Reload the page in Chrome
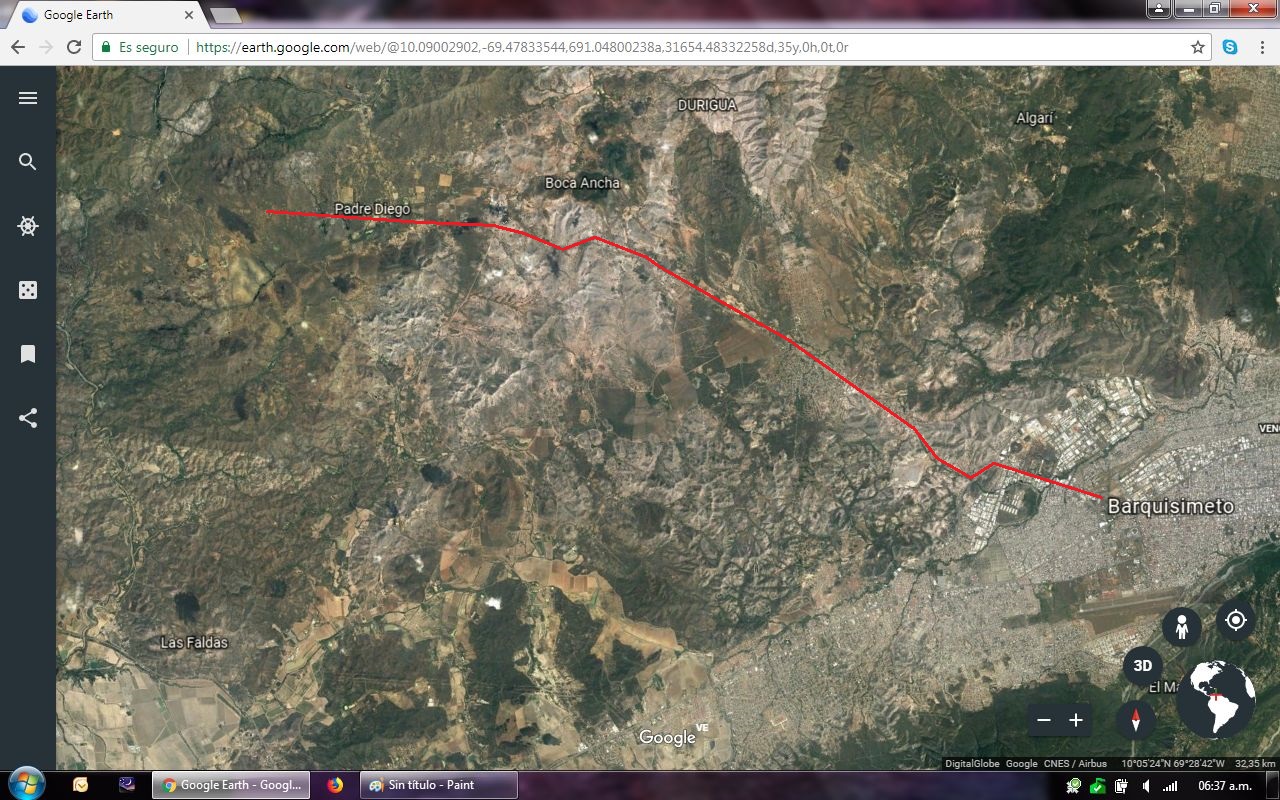 (74, 47)
